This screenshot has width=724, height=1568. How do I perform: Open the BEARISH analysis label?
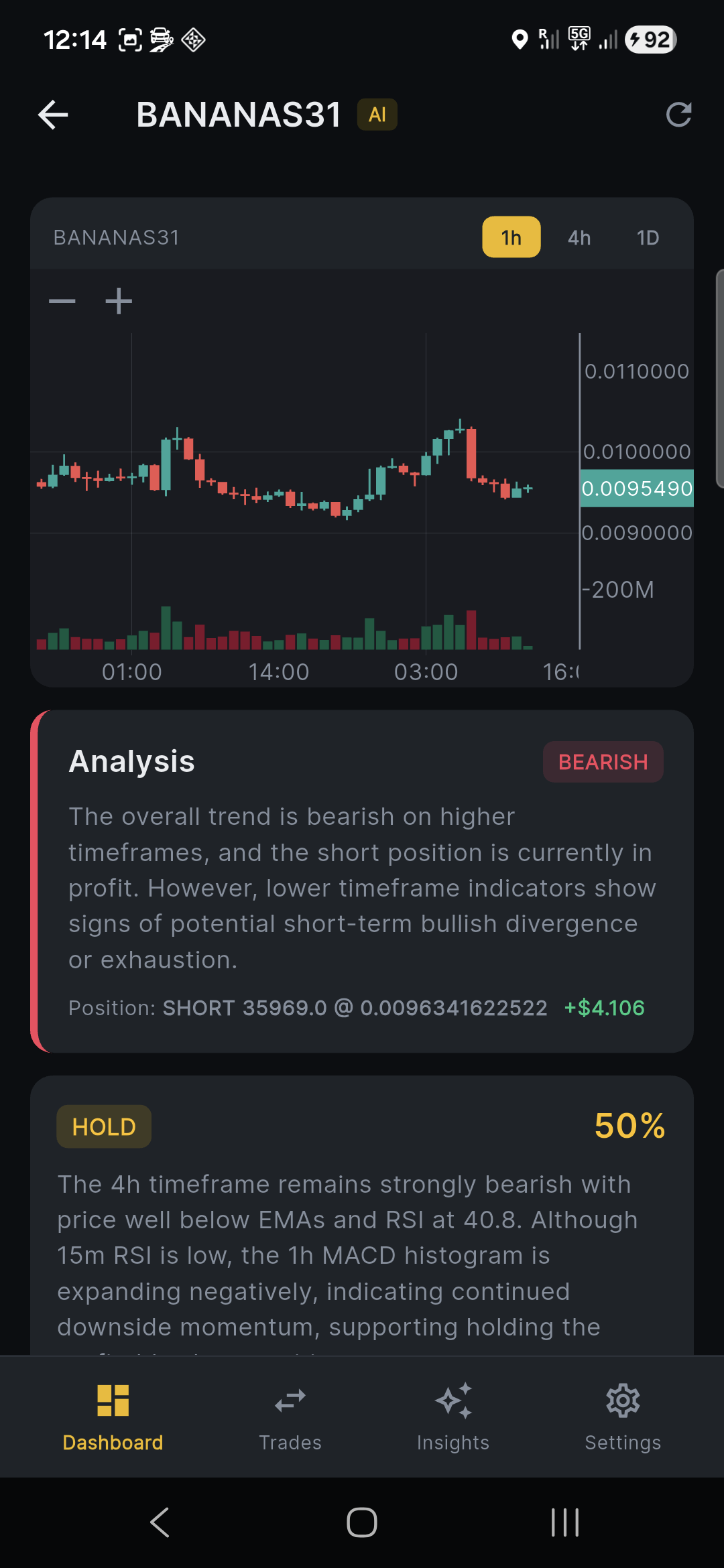(602, 761)
